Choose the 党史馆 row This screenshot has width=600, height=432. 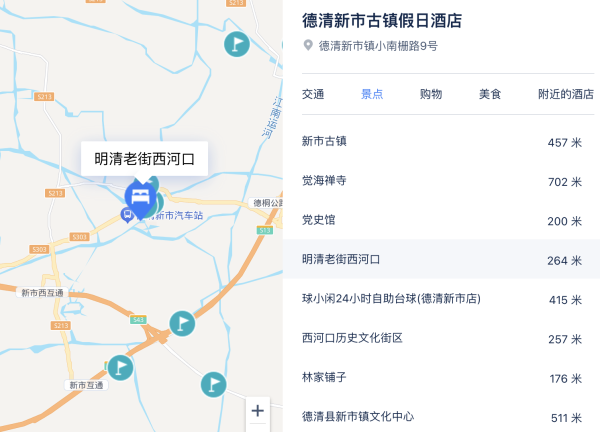point(442,220)
